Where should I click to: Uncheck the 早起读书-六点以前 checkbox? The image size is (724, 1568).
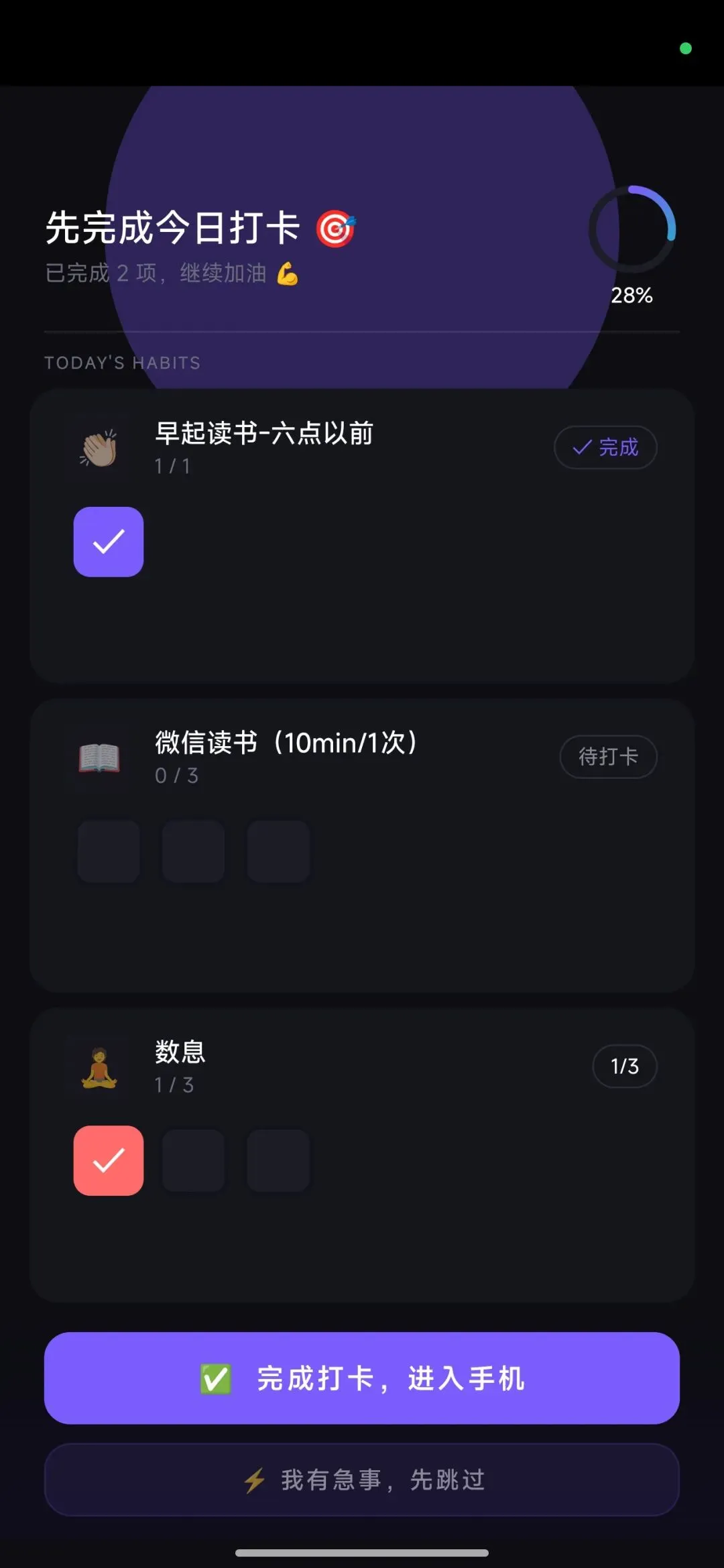coord(109,542)
